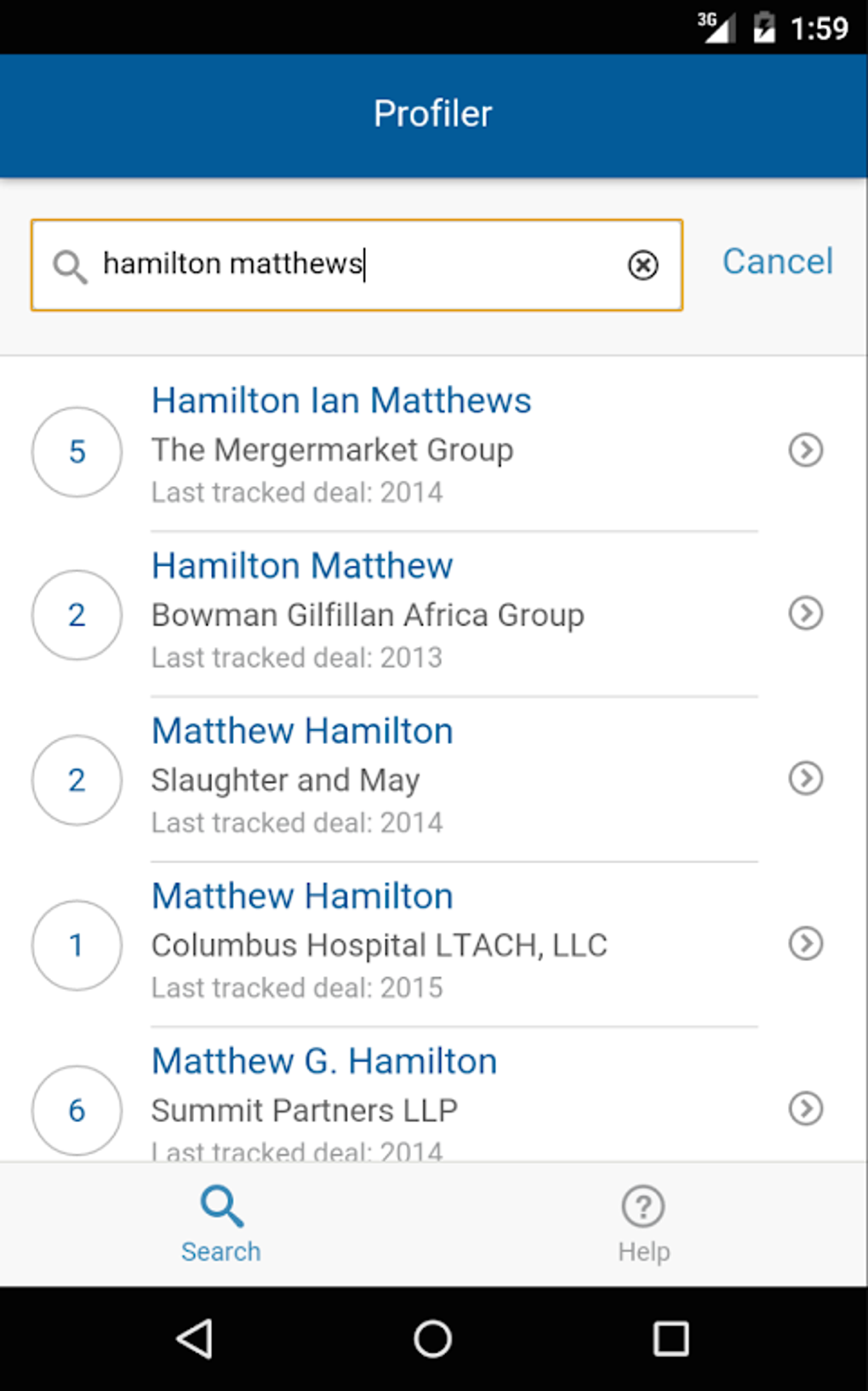Switch to the Search tab
This screenshot has width=868, height=1391.
(220, 1224)
